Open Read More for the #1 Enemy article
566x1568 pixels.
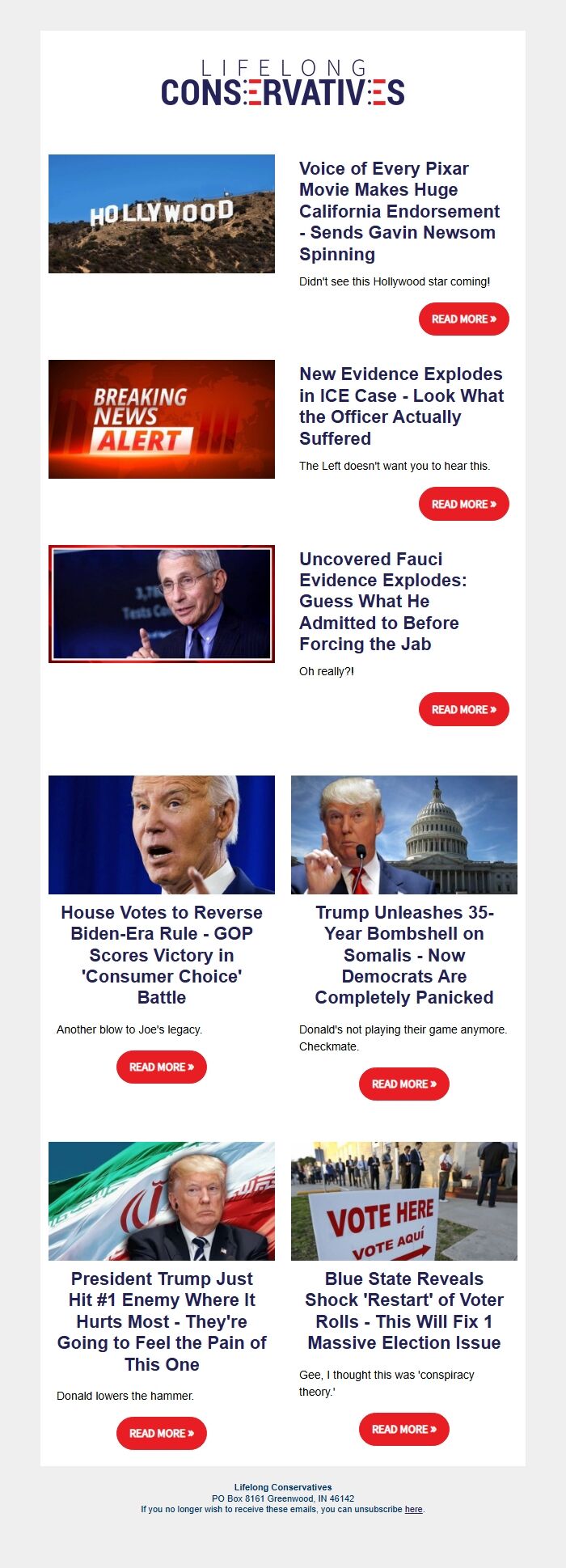[162, 1433]
